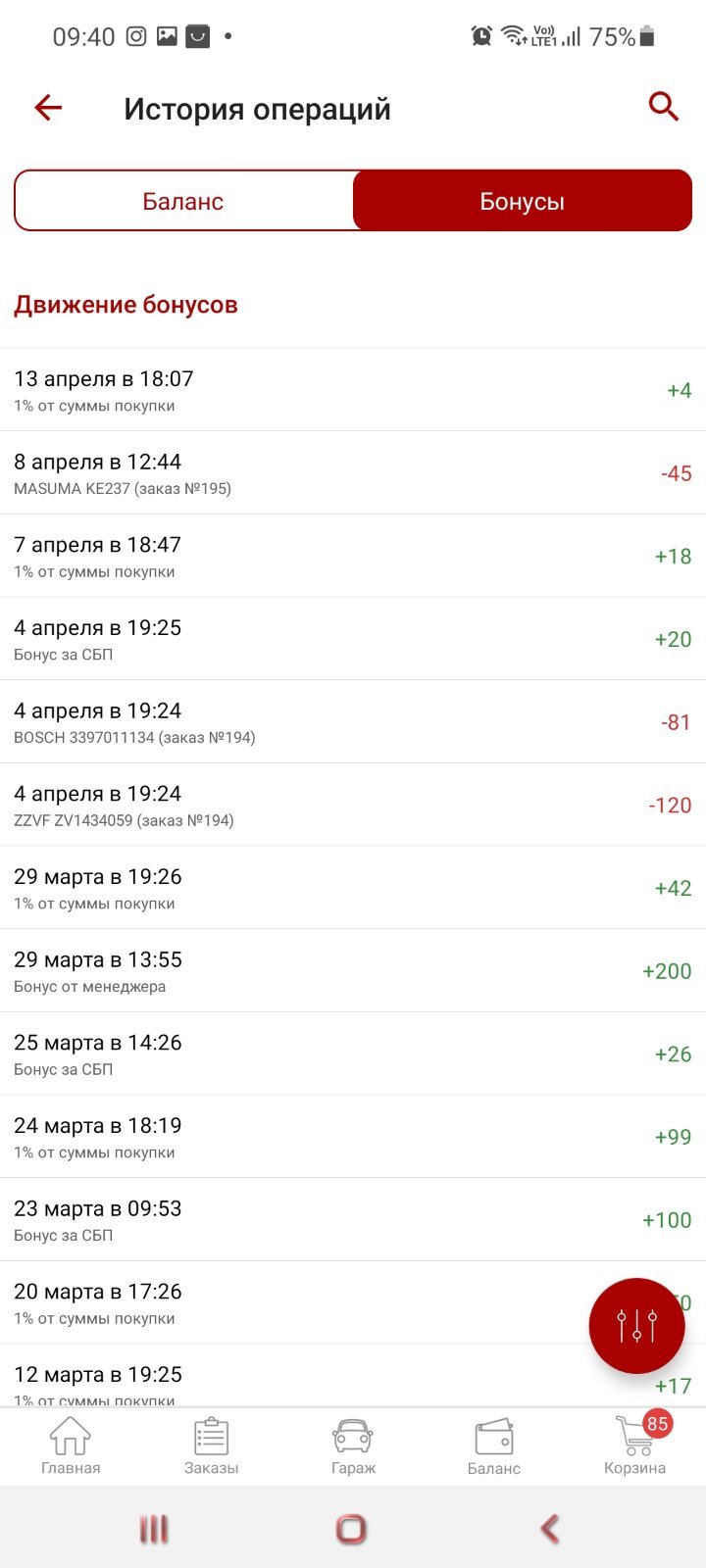The height and width of the screenshot is (1568, 706).
Task: Open the system recent apps button
Action: tap(154, 1529)
